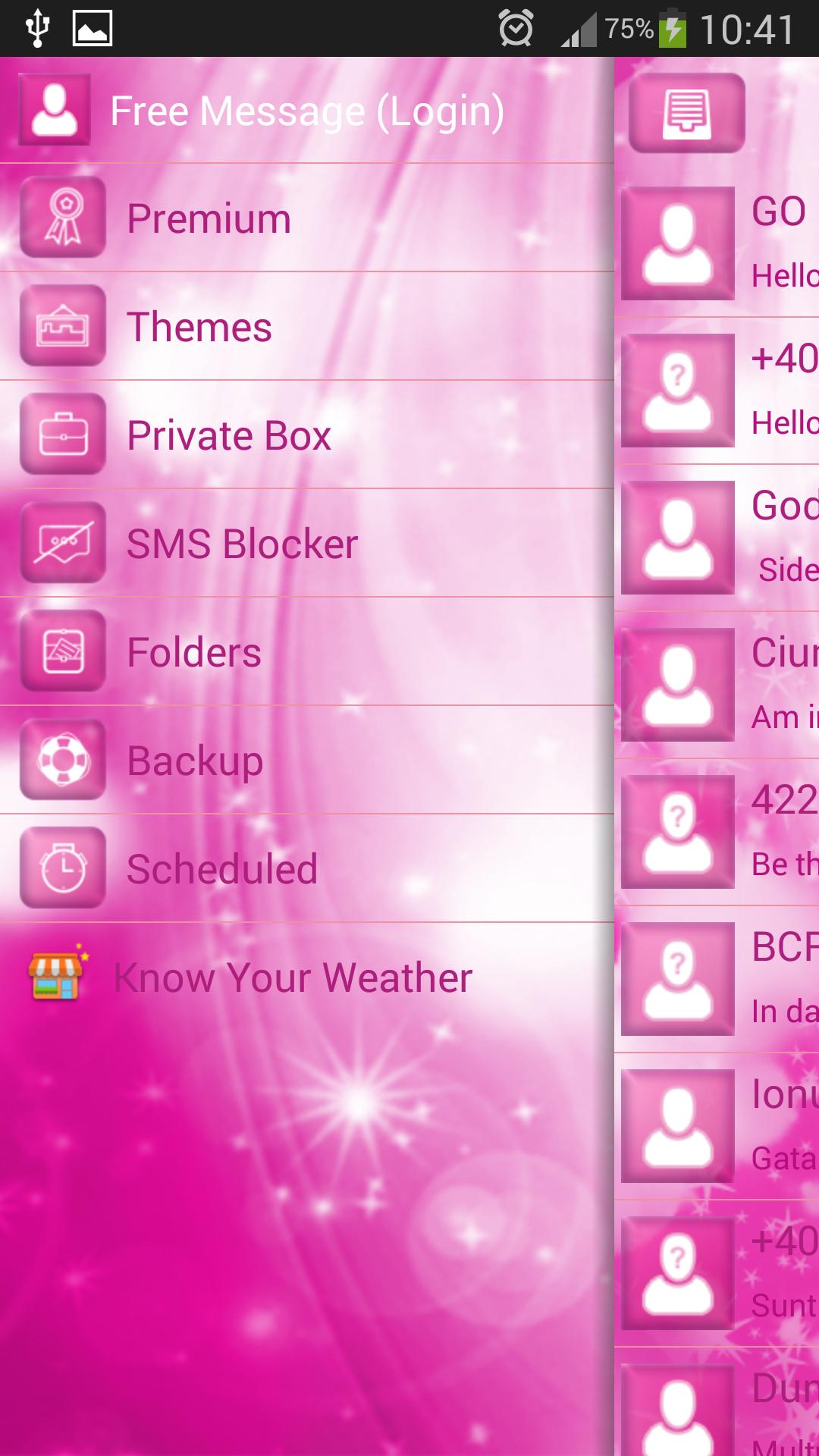
Task: Tap the message list icon at the top
Action: [686, 114]
